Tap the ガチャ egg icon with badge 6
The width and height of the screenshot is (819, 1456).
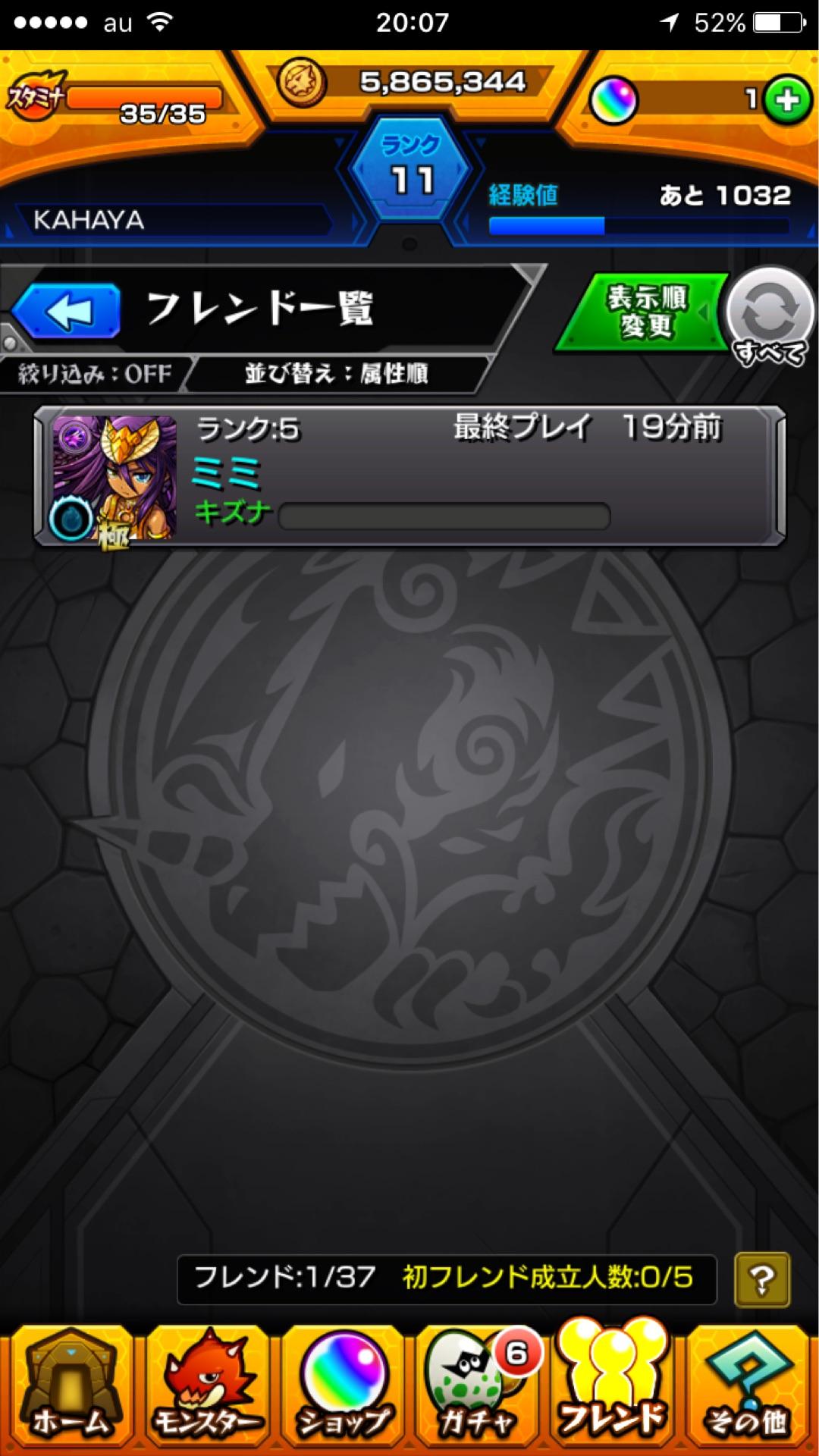coord(478,1380)
